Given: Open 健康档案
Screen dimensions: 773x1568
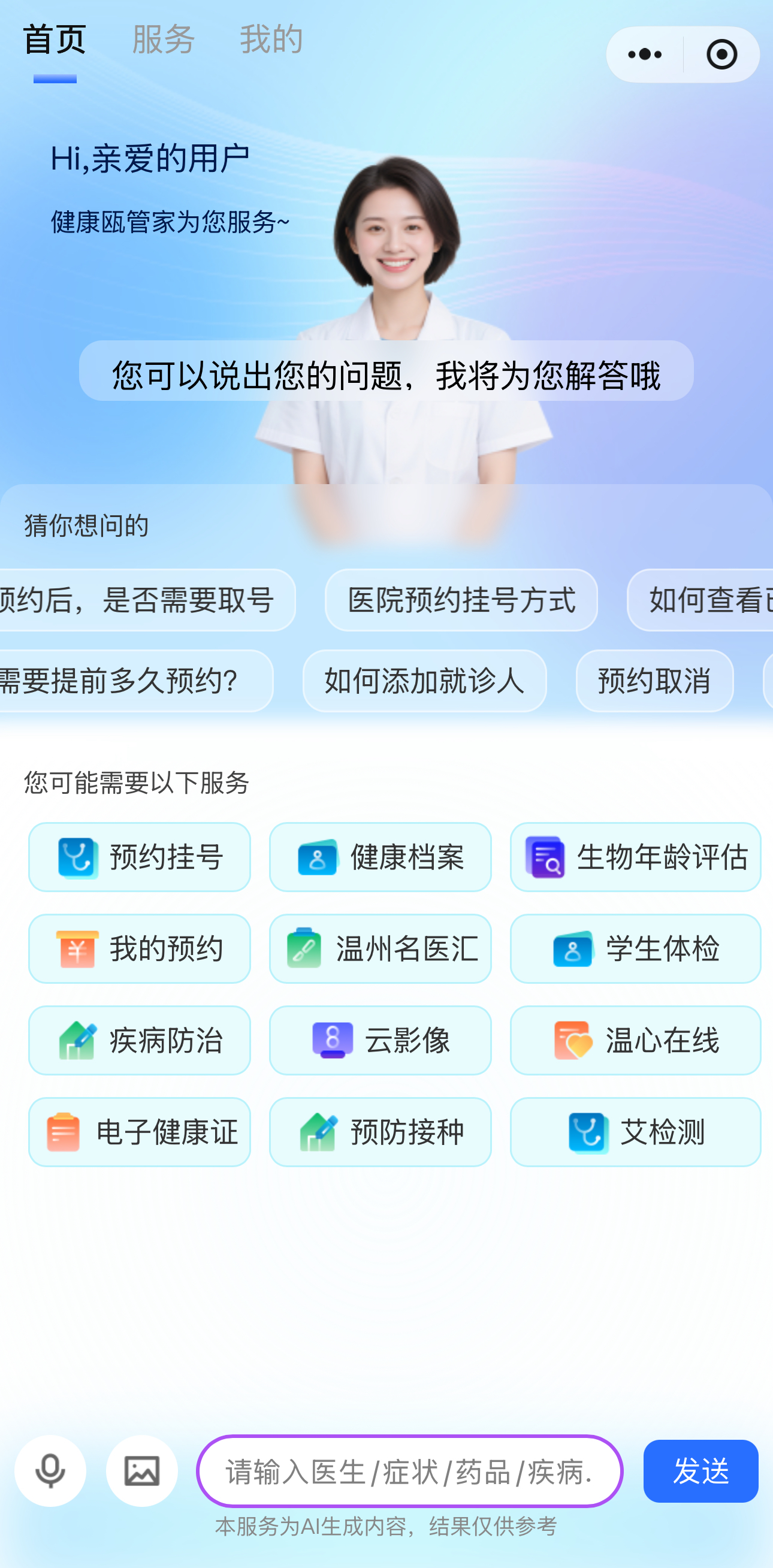Looking at the screenshot, I should [380, 857].
